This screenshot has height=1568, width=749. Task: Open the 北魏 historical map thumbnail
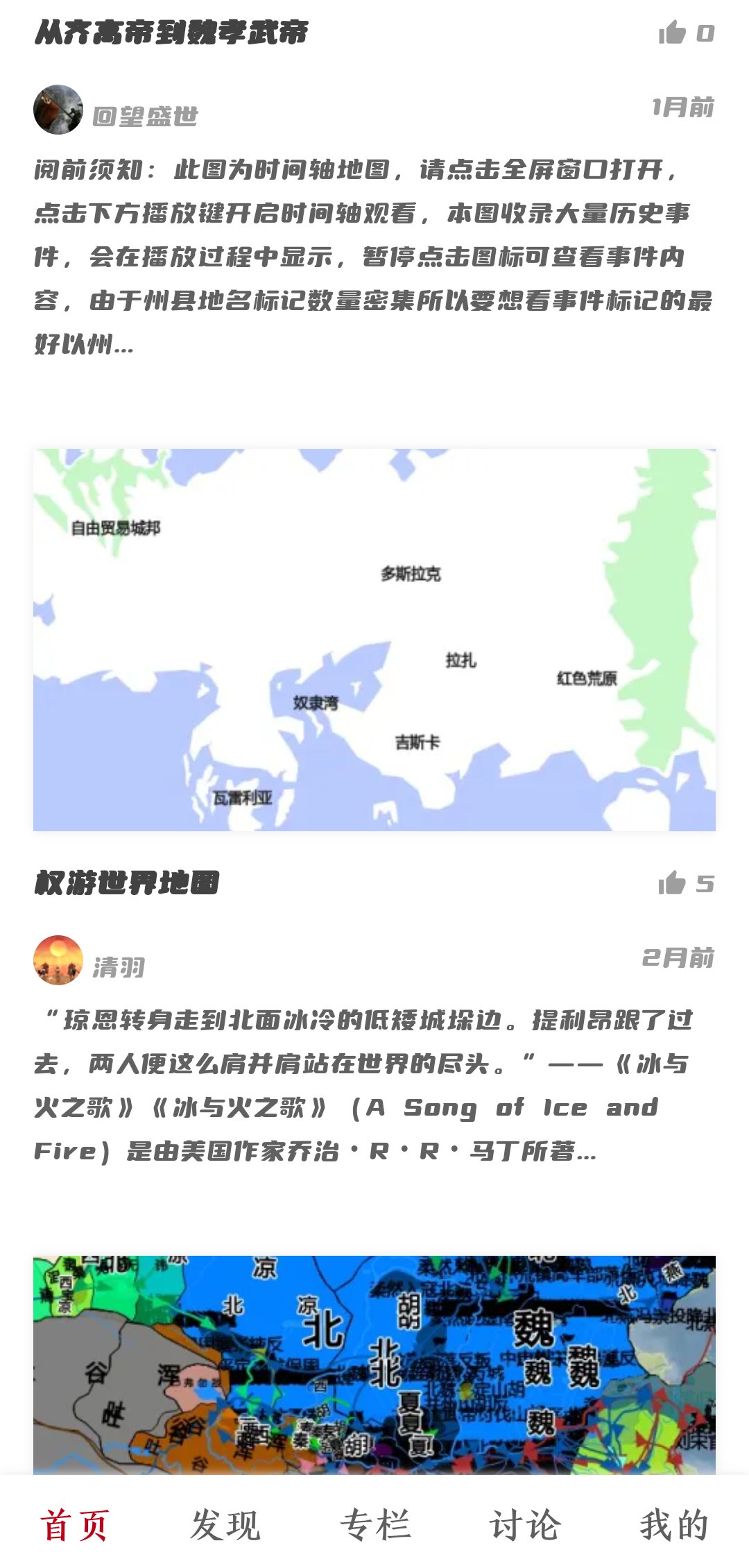[x=374, y=1364]
